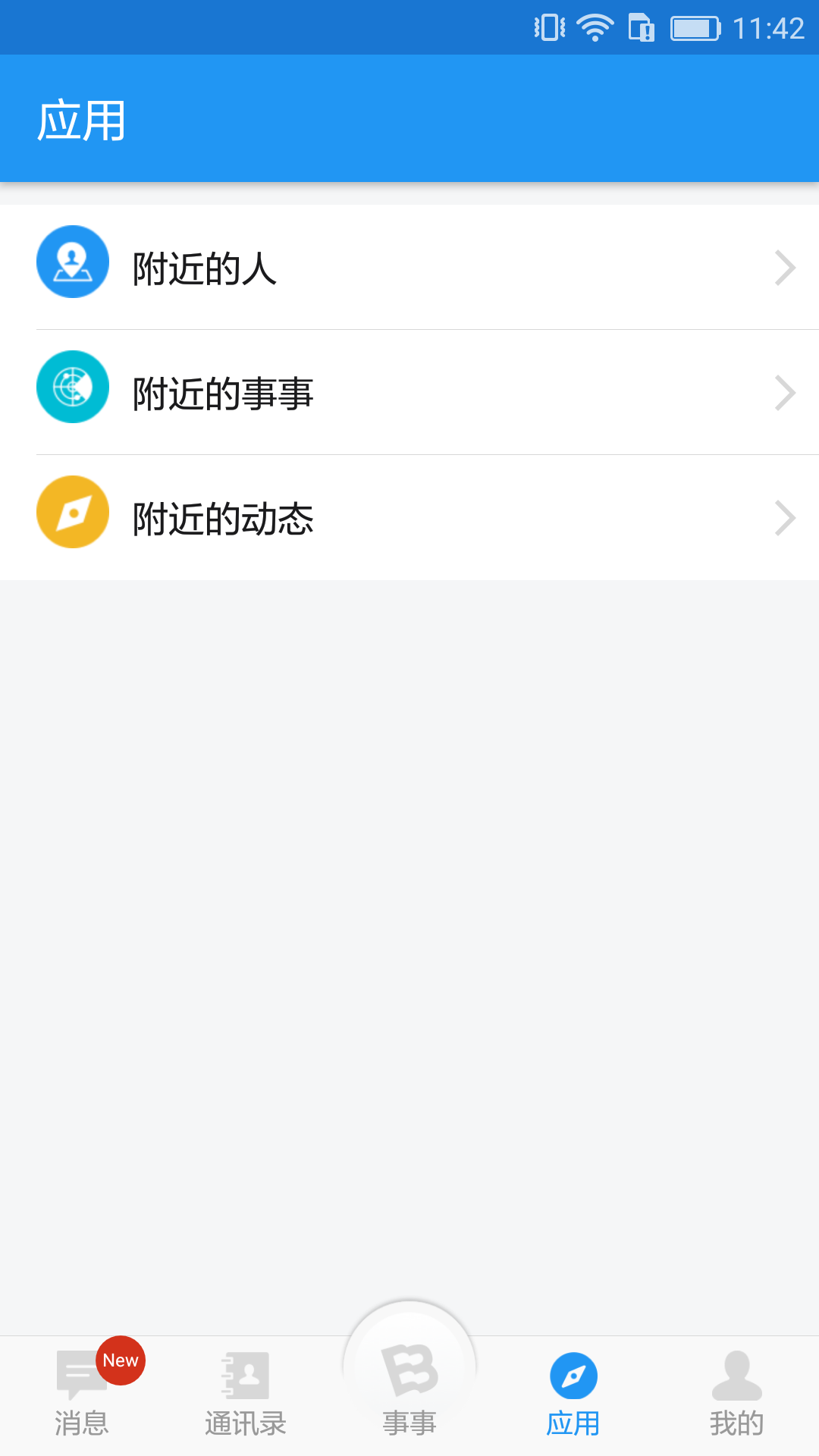Screen dimensions: 819x1456
Task: Open 附近的事事 (nearby events)
Action: 409,393
